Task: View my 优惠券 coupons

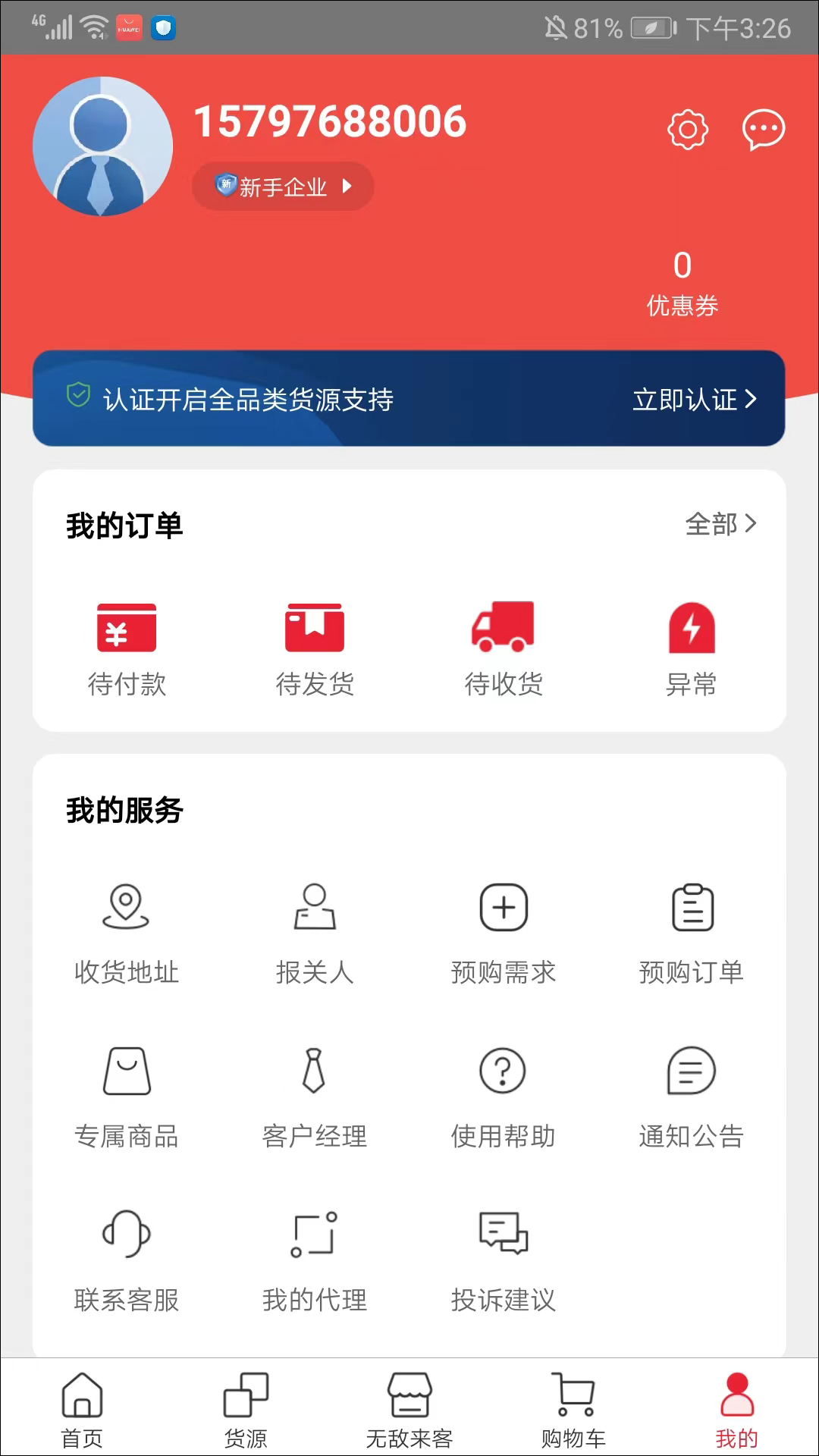Action: tap(682, 284)
